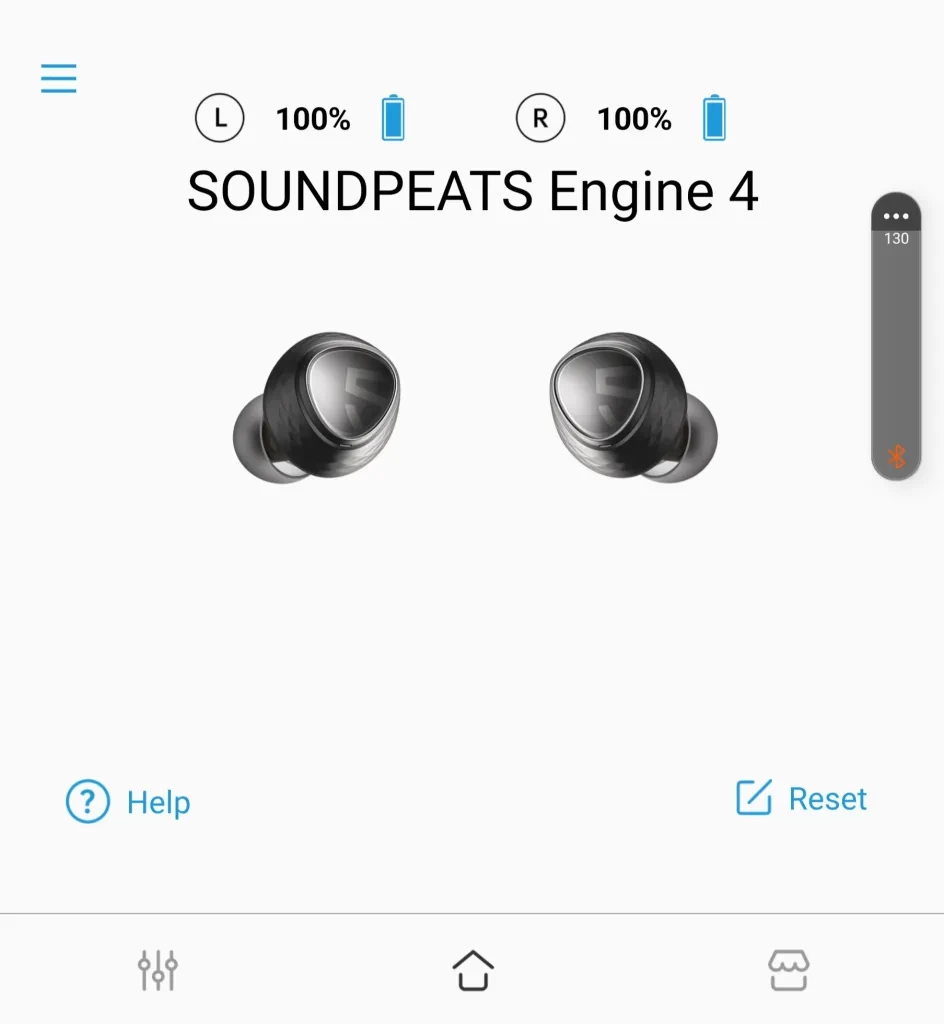The width and height of the screenshot is (944, 1024).
Task: Switch to the equalizer settings tab
Action: (158, 969)
